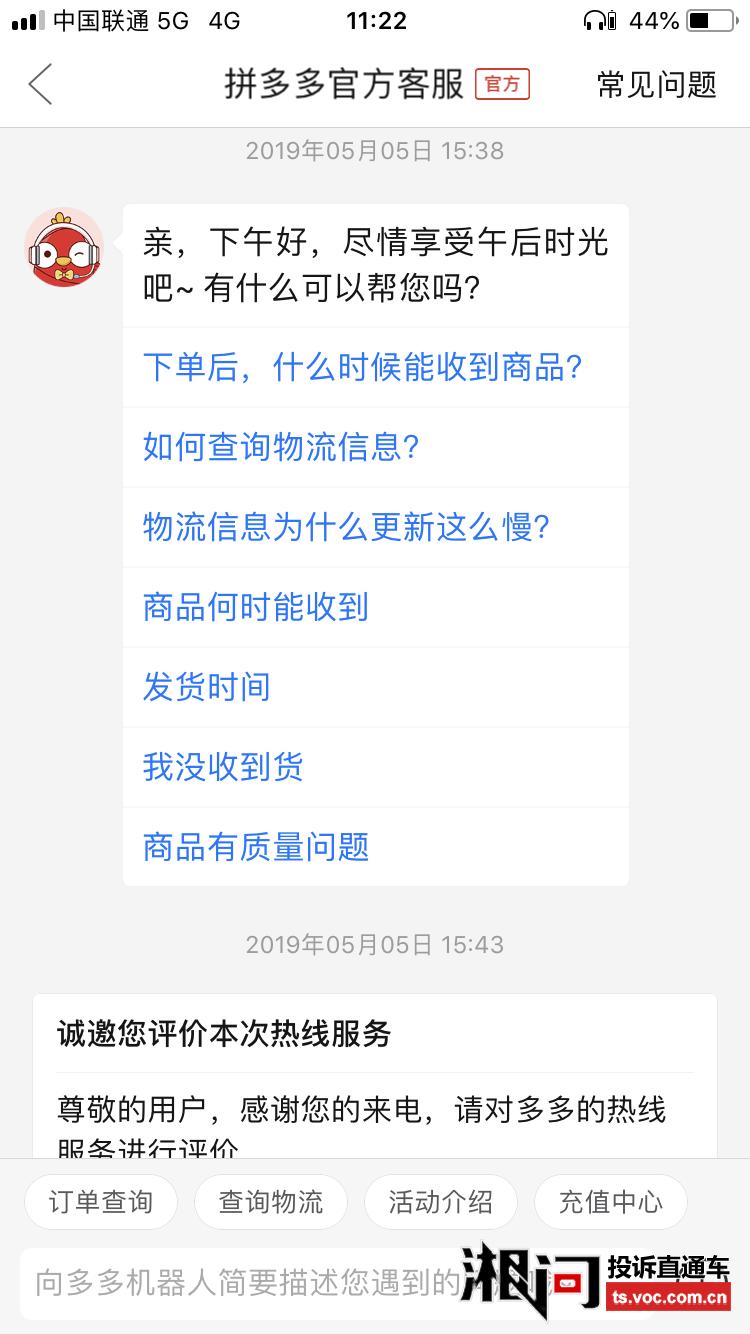Open 常见问题 in the header

click(656, 85)
